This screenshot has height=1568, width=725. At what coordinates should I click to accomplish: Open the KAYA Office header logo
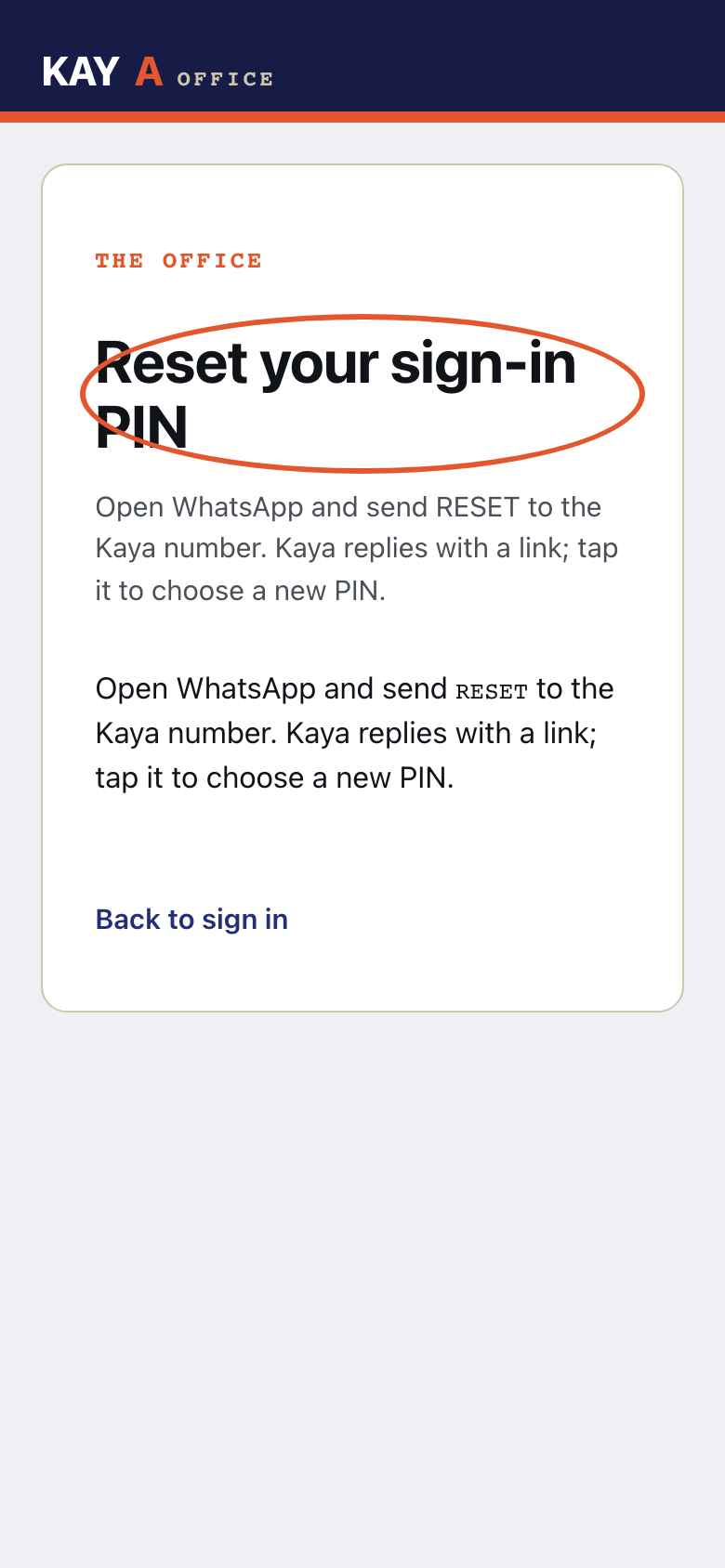[x=158, y=72]
